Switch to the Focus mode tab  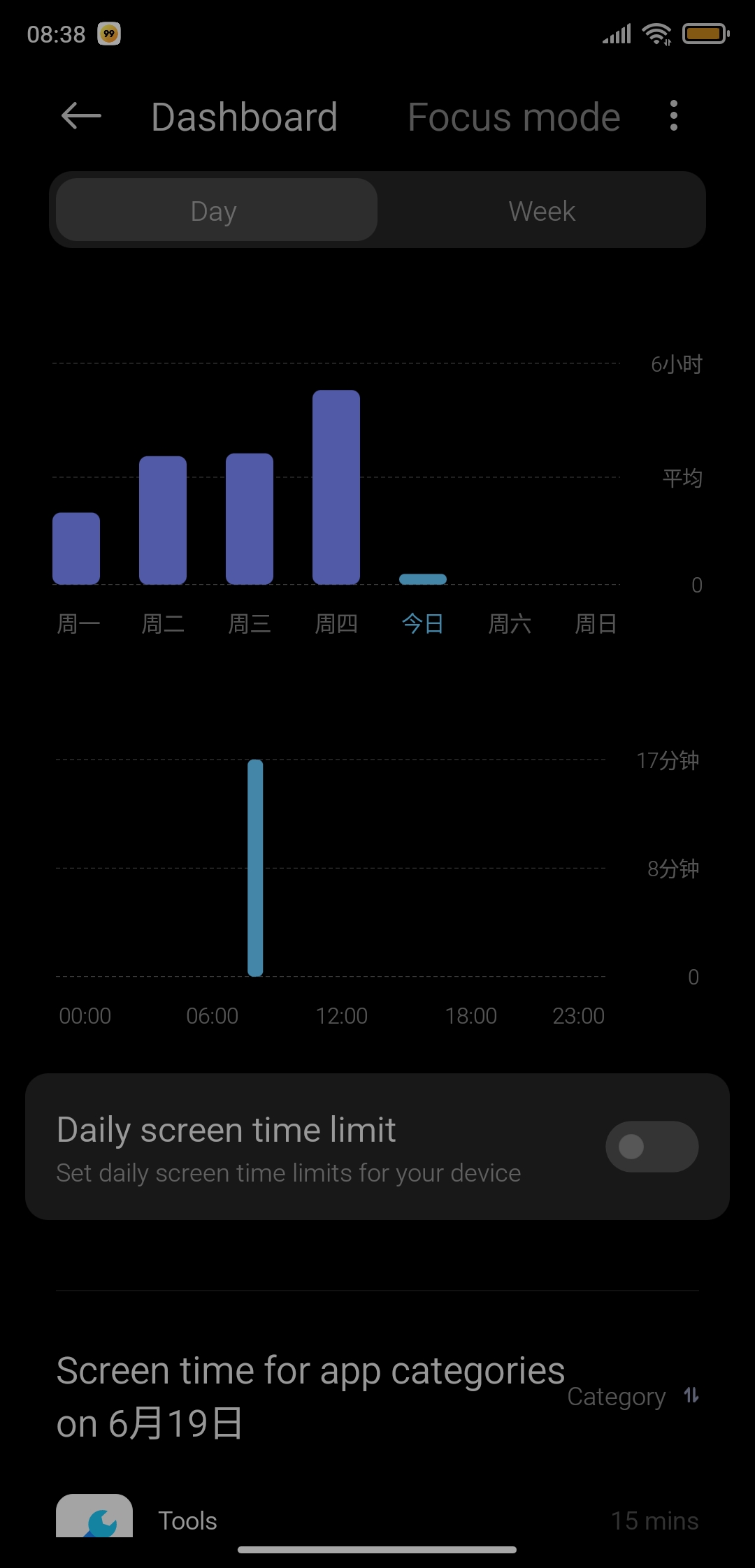[x=514, y=117]
